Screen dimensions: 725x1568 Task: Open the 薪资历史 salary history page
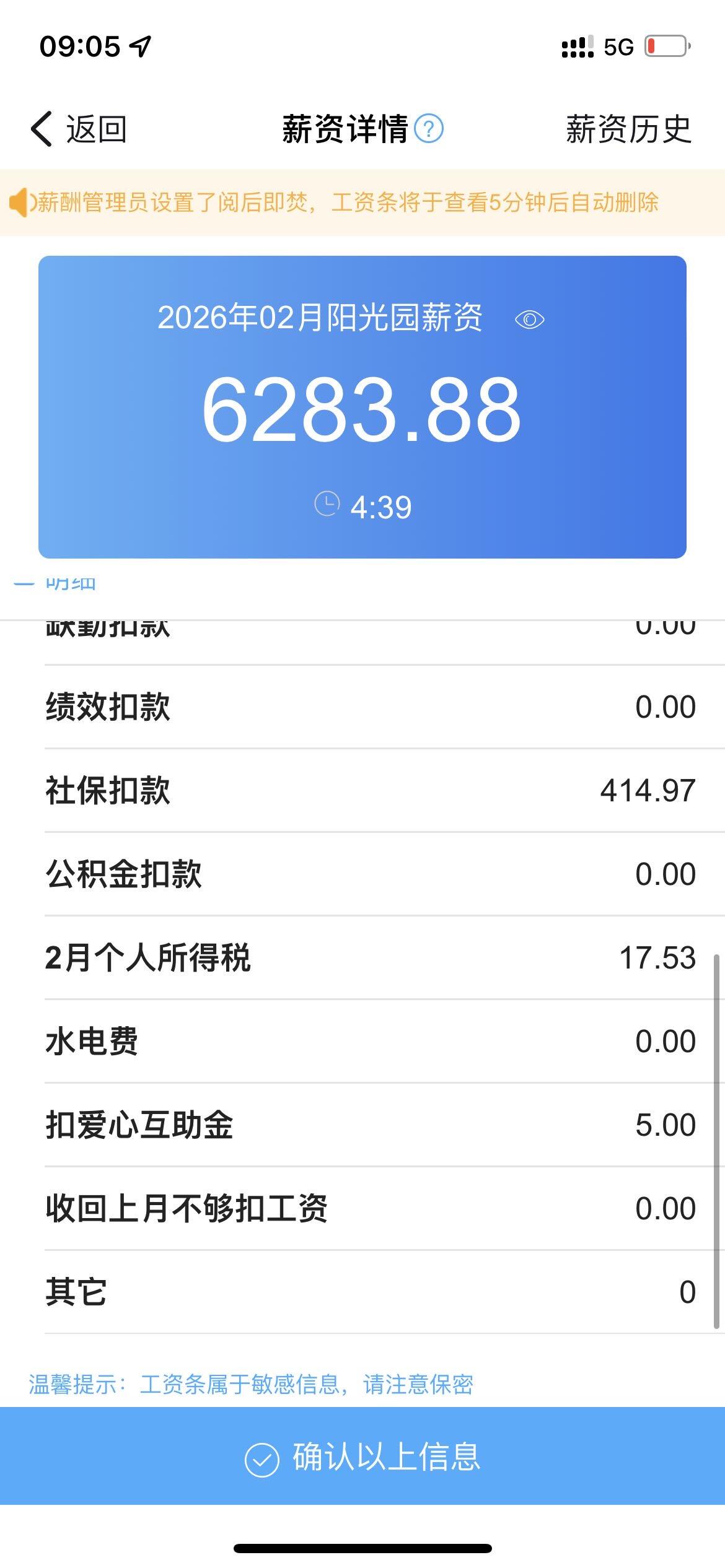tap(628, 129)
